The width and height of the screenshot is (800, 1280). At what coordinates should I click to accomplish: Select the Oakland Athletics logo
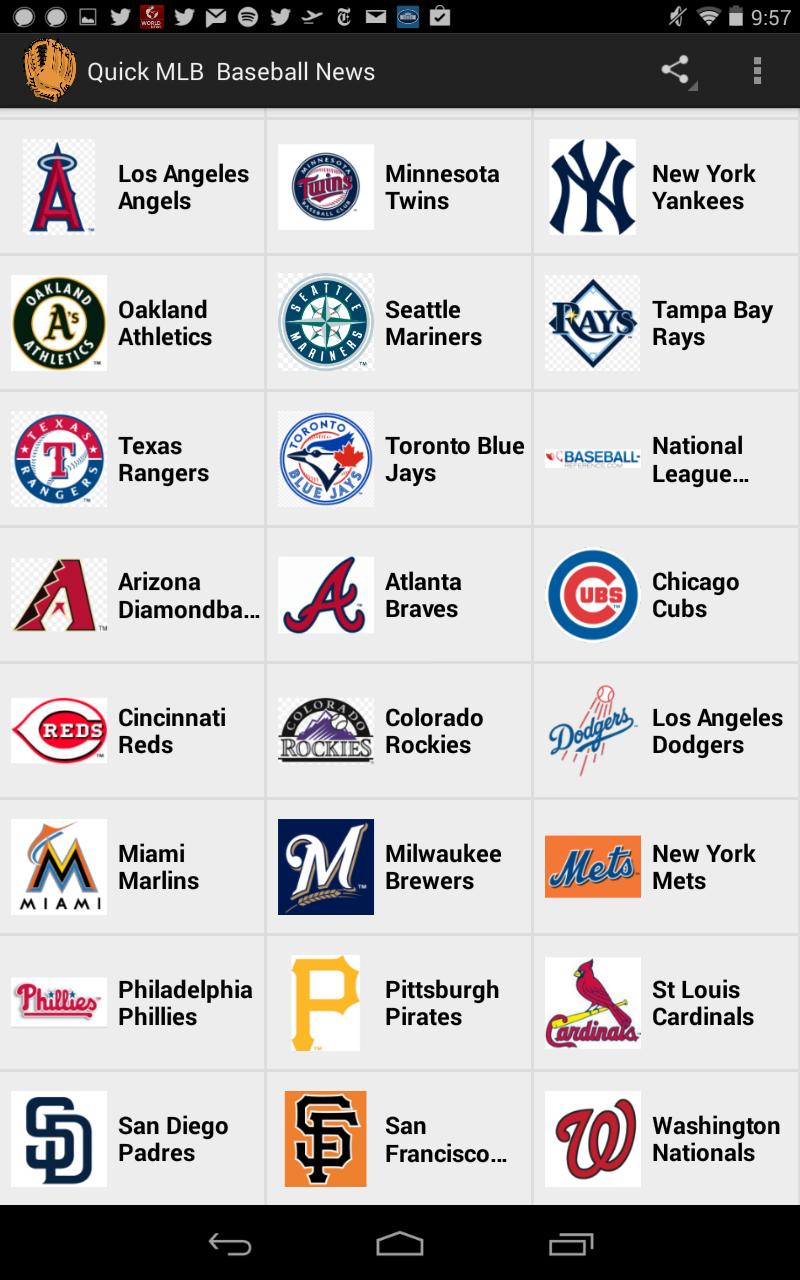(58, 322)
